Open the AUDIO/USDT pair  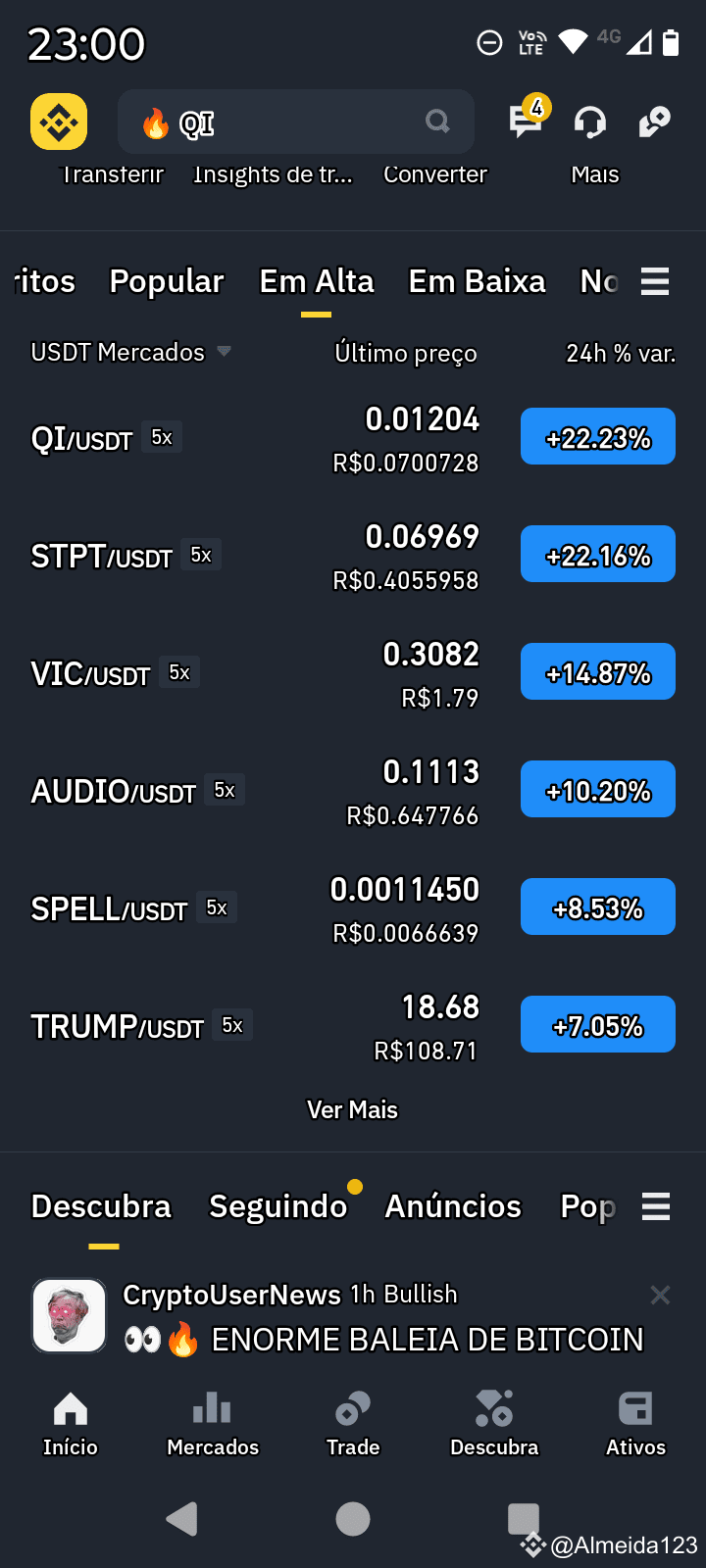pyautogui.click(x=353, y=790)
